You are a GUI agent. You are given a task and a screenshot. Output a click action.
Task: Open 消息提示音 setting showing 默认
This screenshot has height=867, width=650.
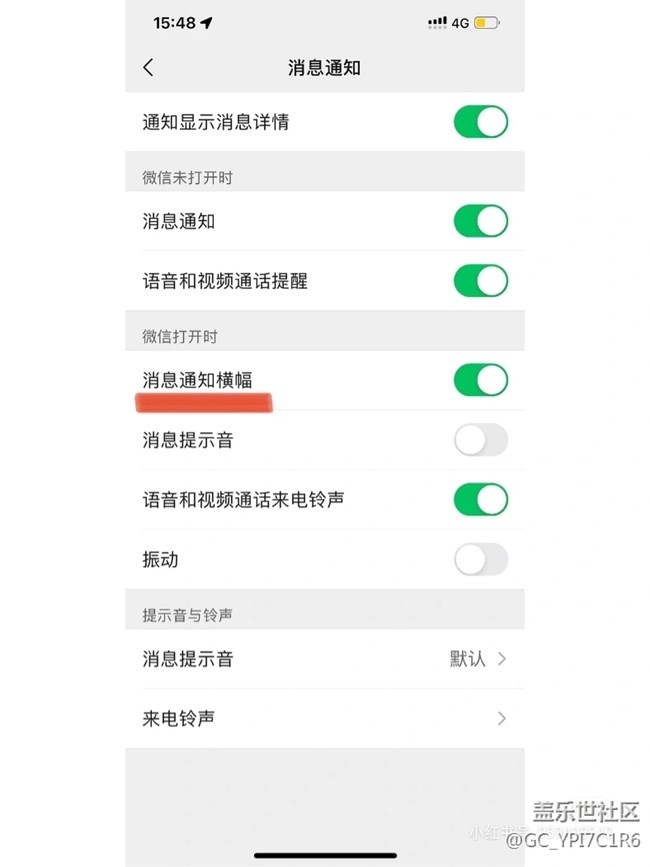tap(324, 659)
